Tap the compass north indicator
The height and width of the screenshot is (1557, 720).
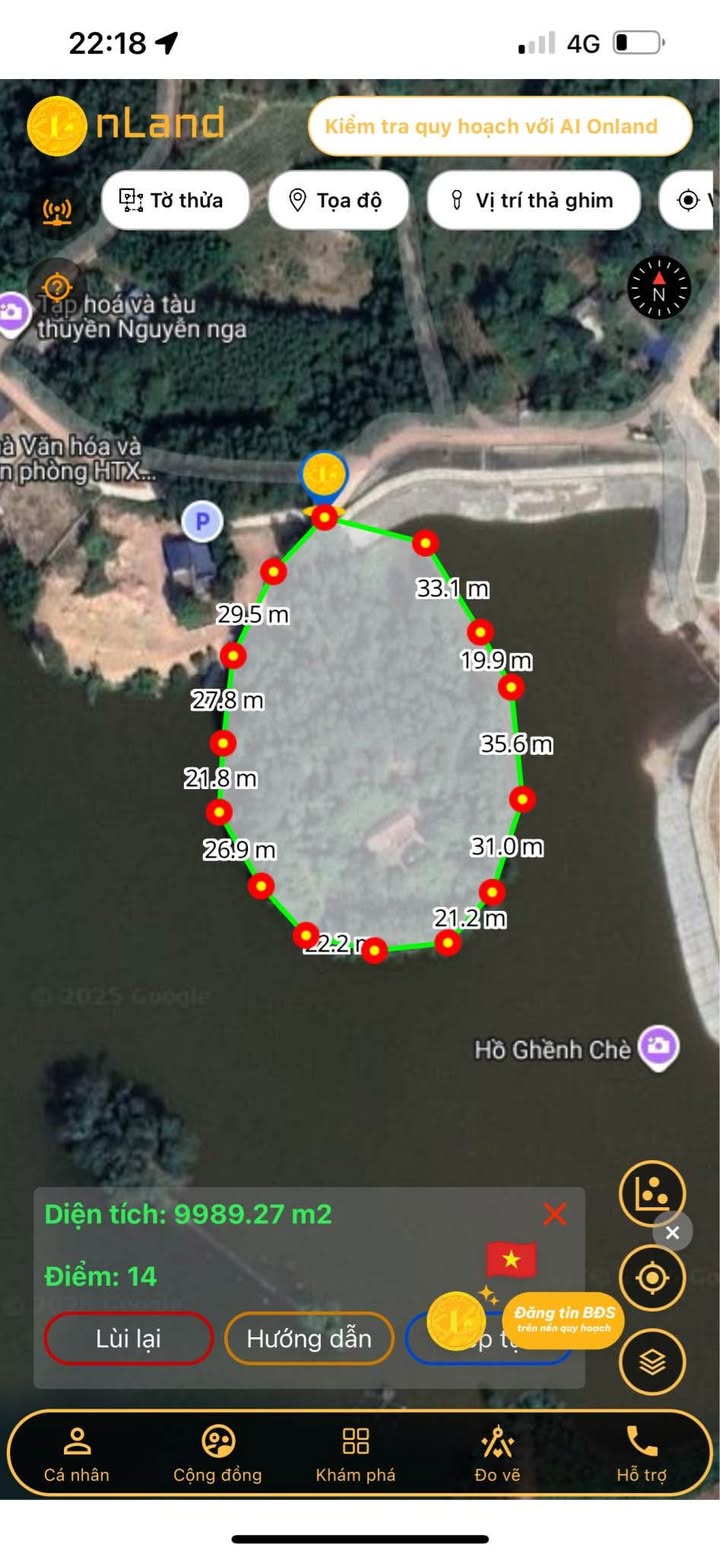pos(659,289)
